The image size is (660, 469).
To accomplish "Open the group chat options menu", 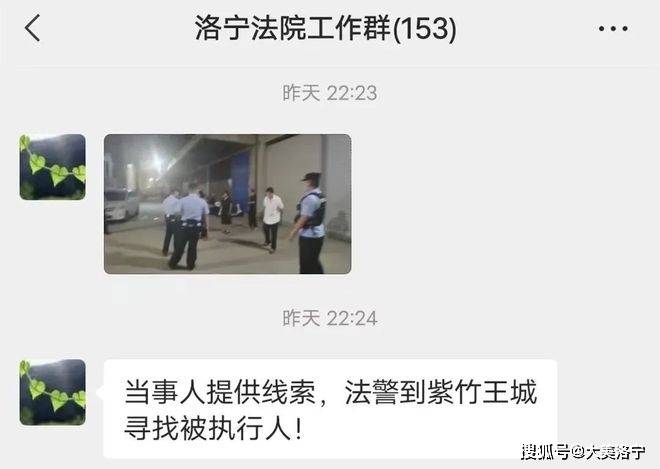I will (x=612, y=29).
